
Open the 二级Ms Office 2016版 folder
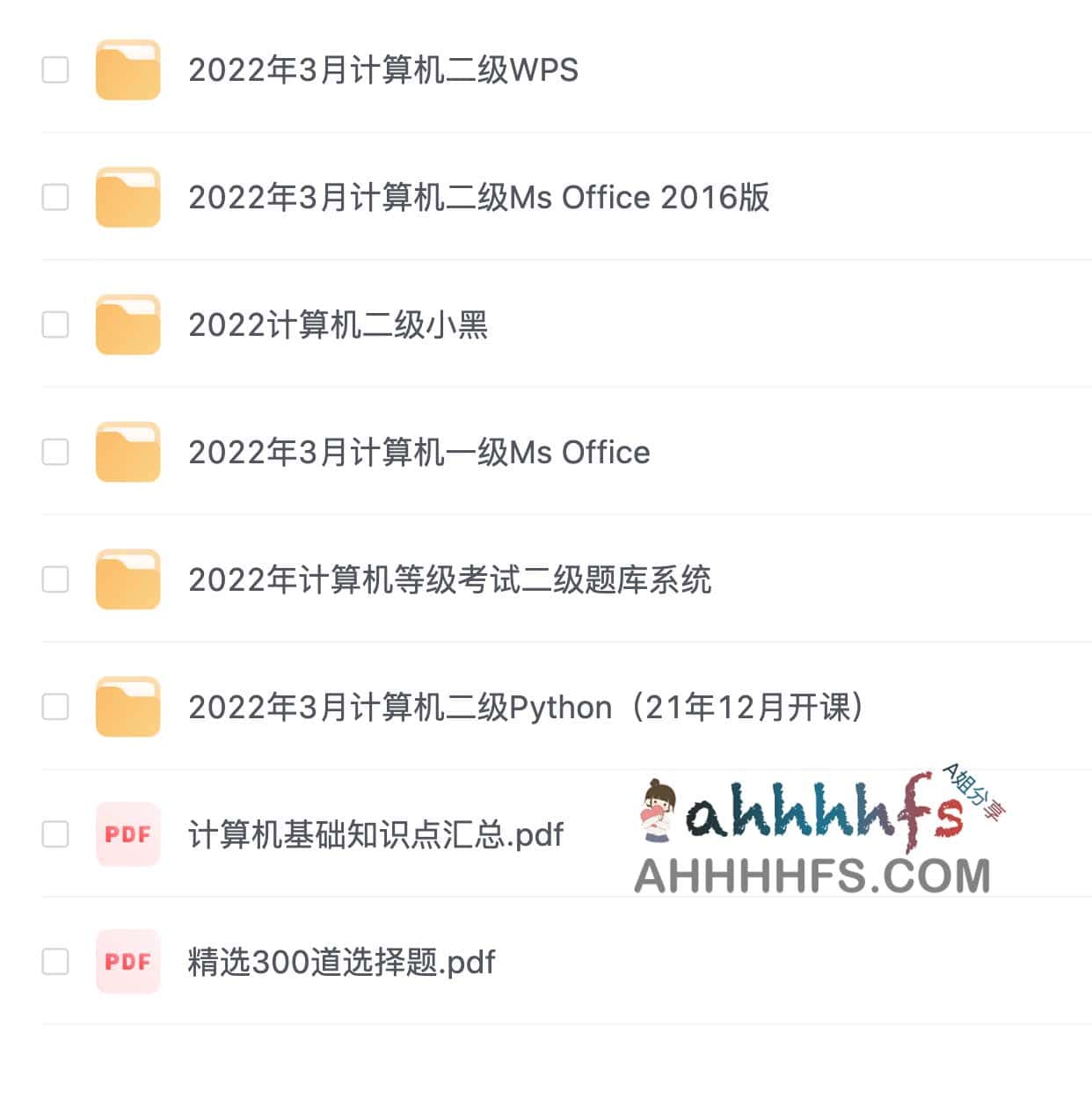(x=478, y=198)
